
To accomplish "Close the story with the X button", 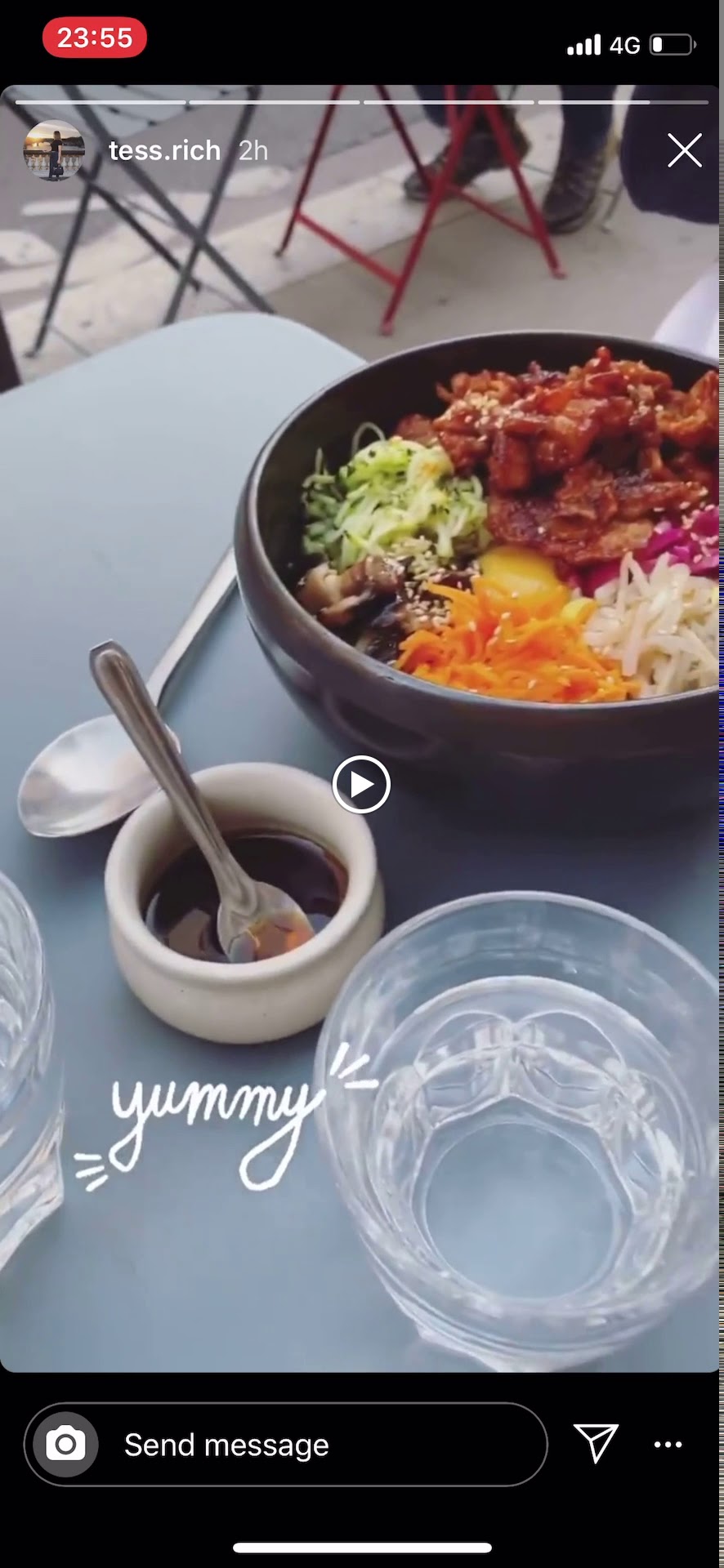I will (x=684, y=151).
